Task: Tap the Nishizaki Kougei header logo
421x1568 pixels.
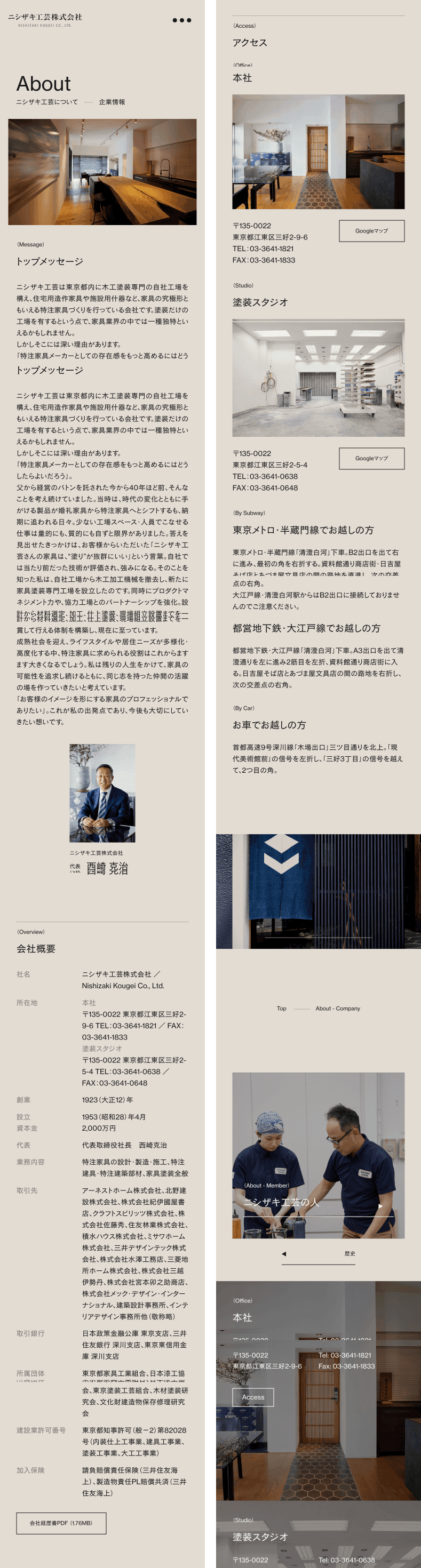Action: (x=45, y=20)
